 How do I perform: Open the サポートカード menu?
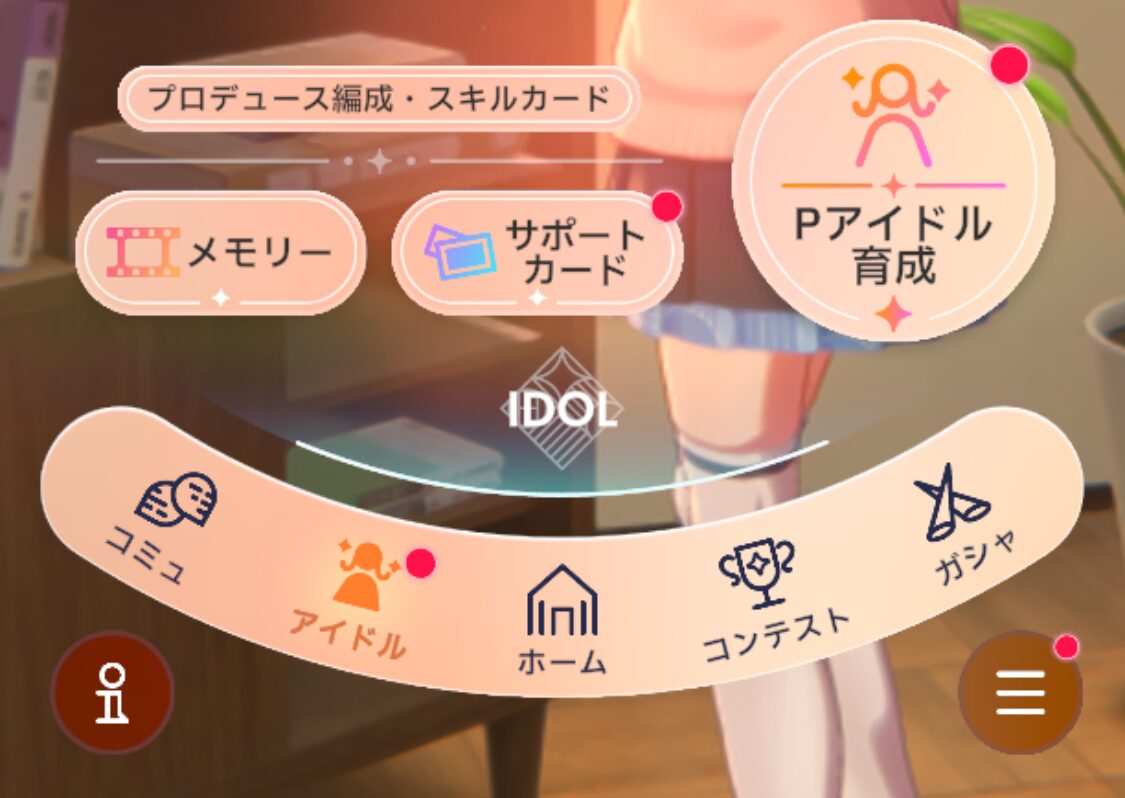(x=537, y=252)
